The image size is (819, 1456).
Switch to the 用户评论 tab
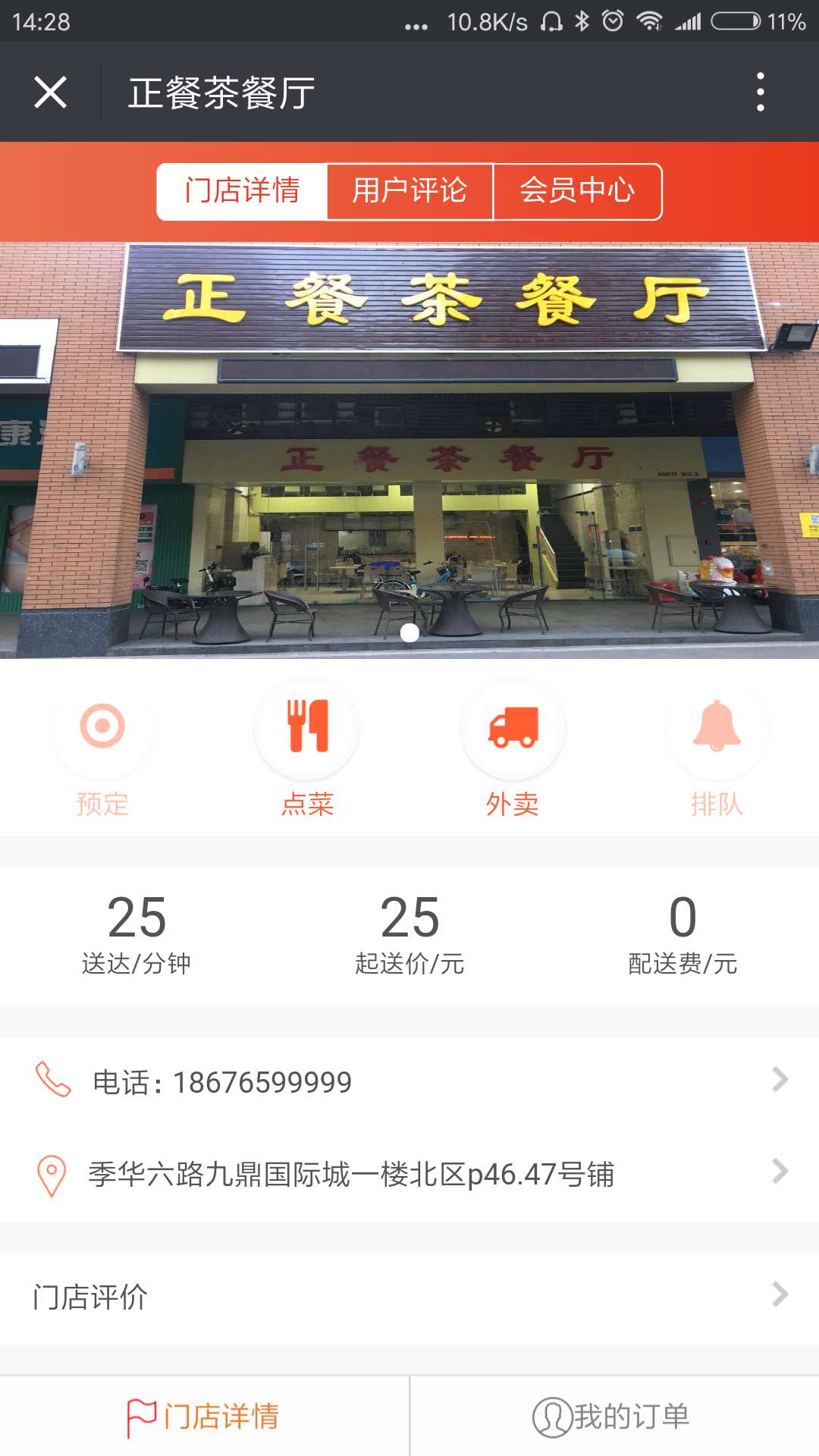409,191
